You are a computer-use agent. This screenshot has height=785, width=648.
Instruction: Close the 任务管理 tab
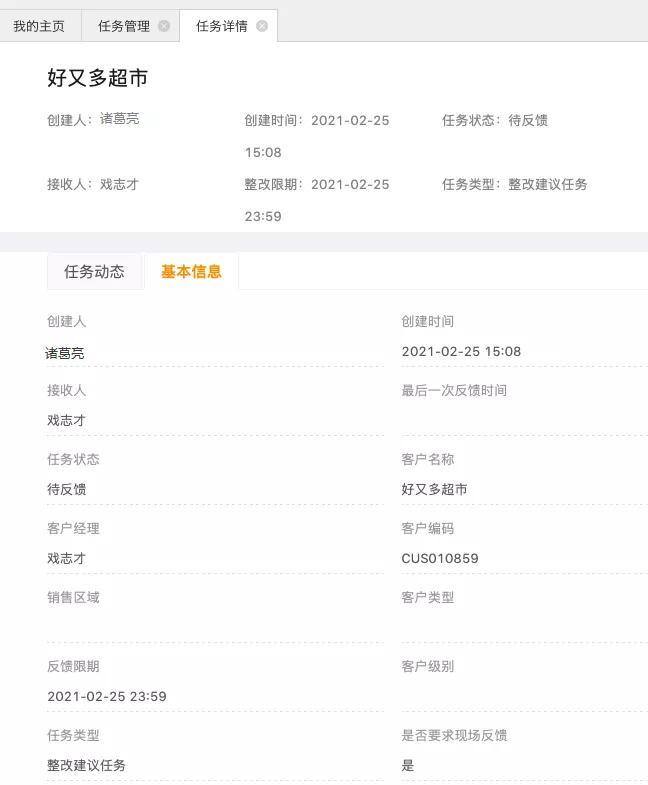[164, 26]
